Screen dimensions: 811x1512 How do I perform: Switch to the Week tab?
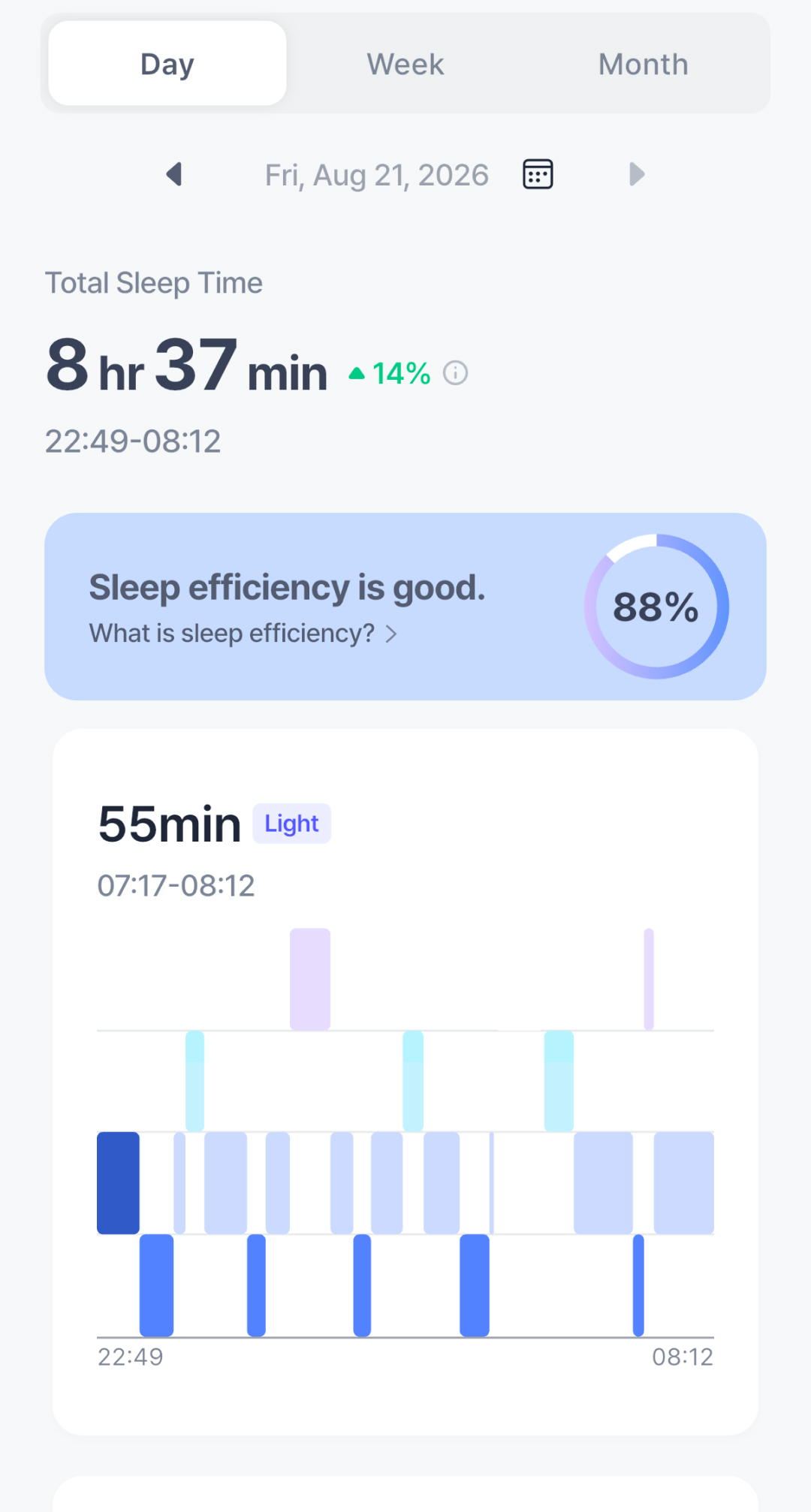point(405,64)
